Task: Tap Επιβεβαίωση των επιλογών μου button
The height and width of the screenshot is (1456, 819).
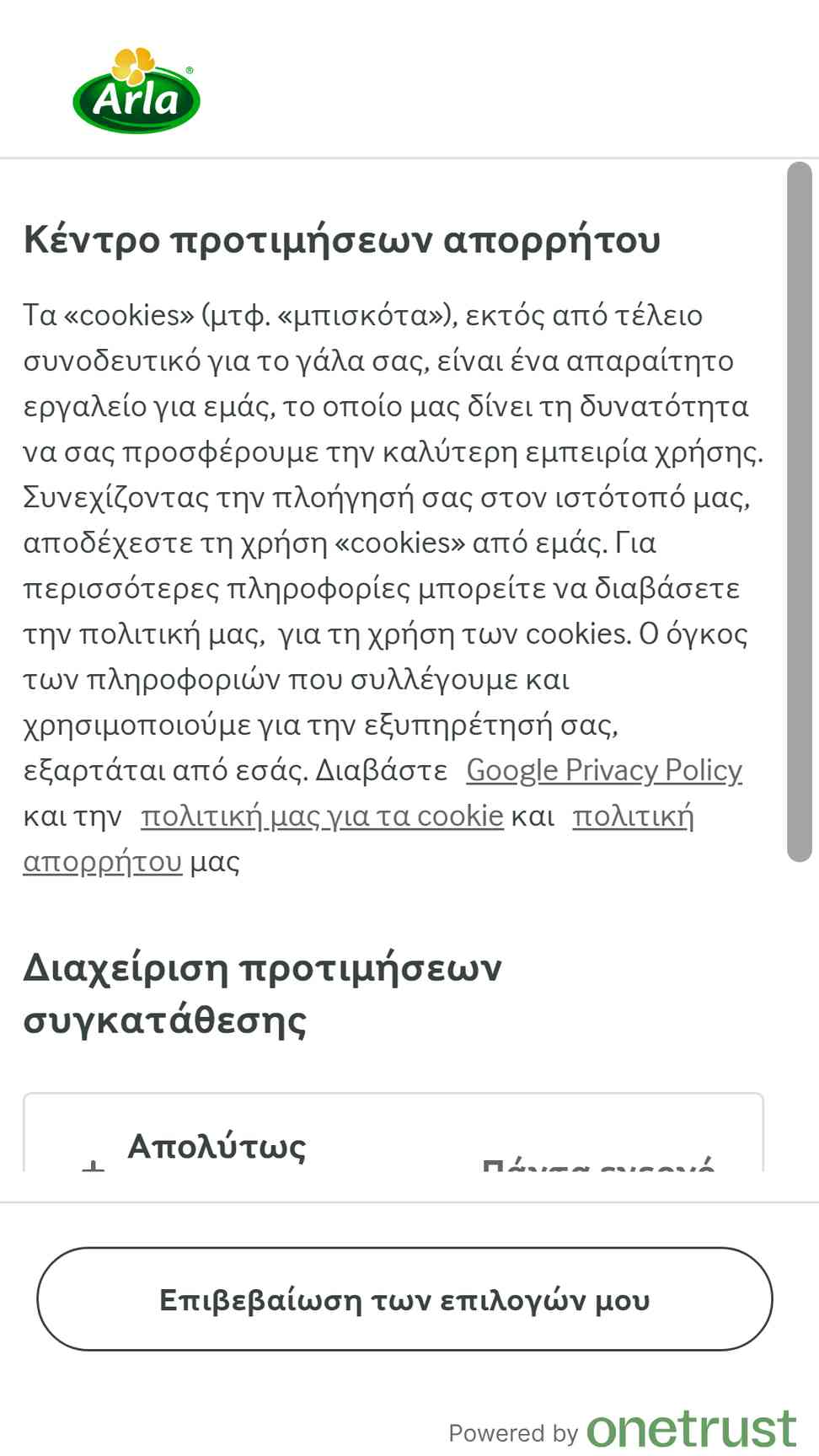Action: (404, 1299)
